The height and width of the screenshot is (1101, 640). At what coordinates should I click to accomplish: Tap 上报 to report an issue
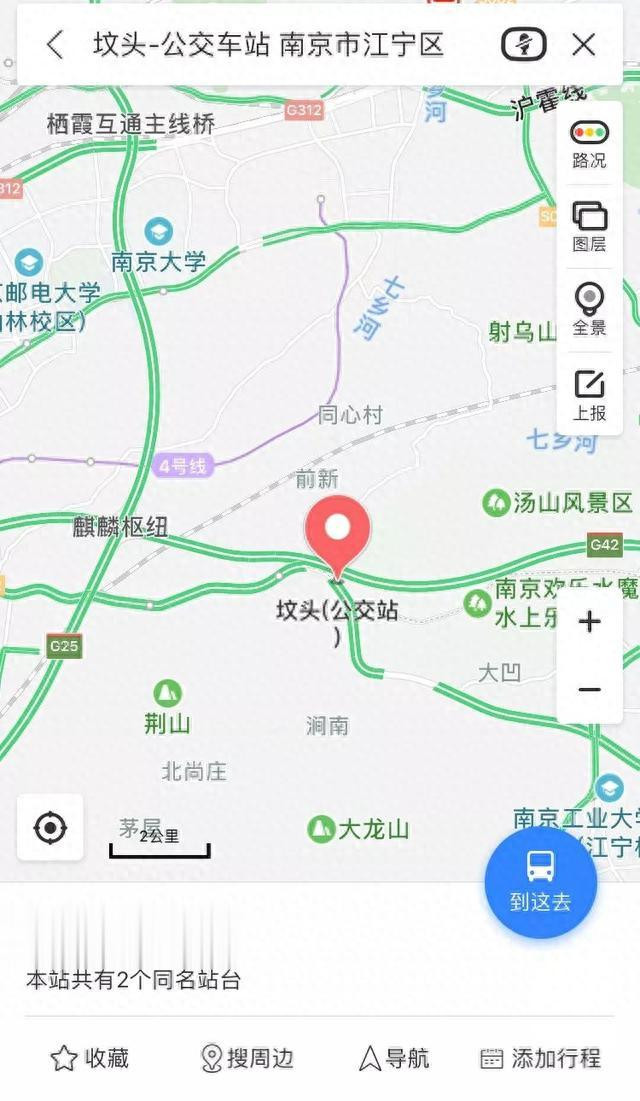click(x=589, y=395)
